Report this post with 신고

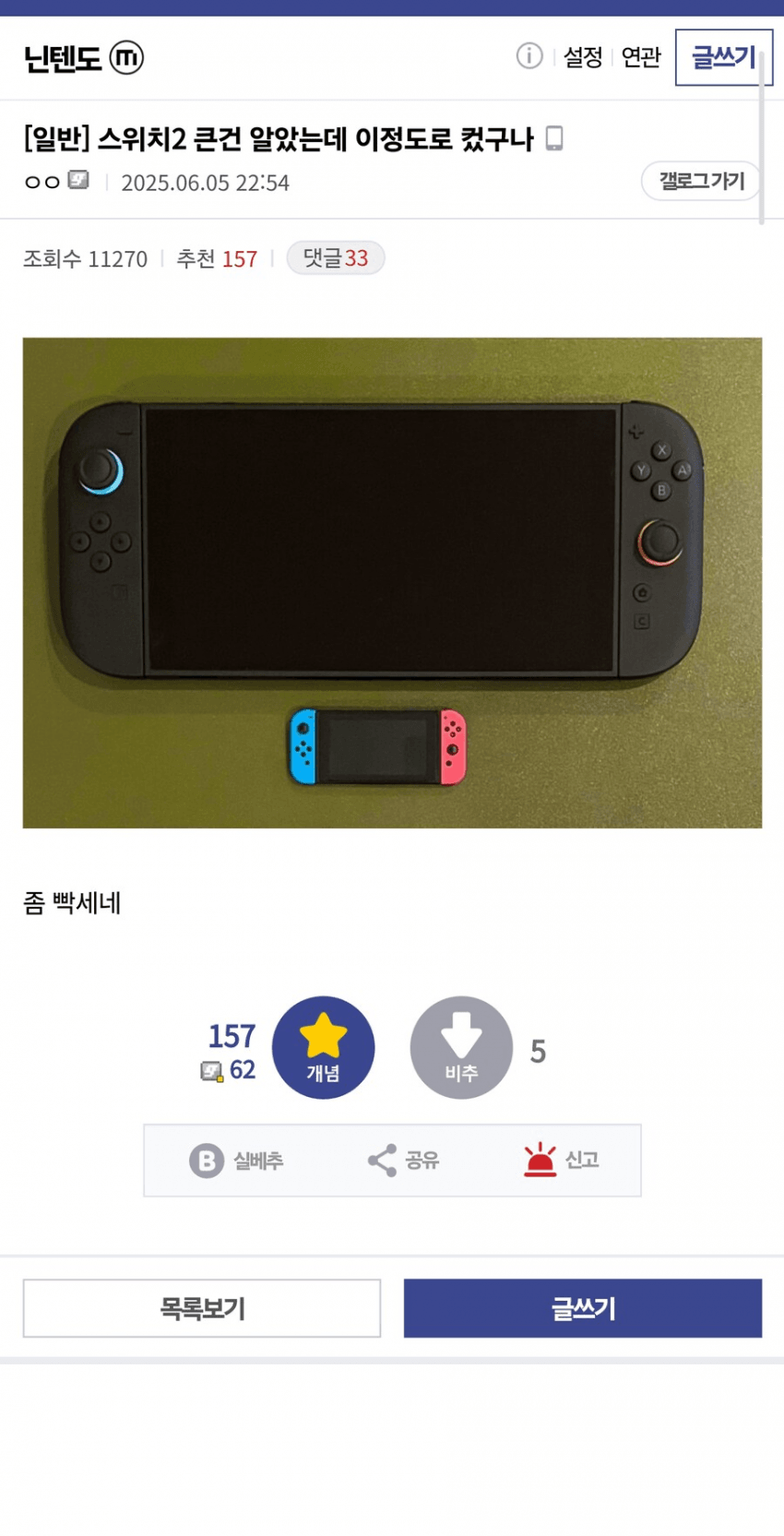click(561, 1160)
